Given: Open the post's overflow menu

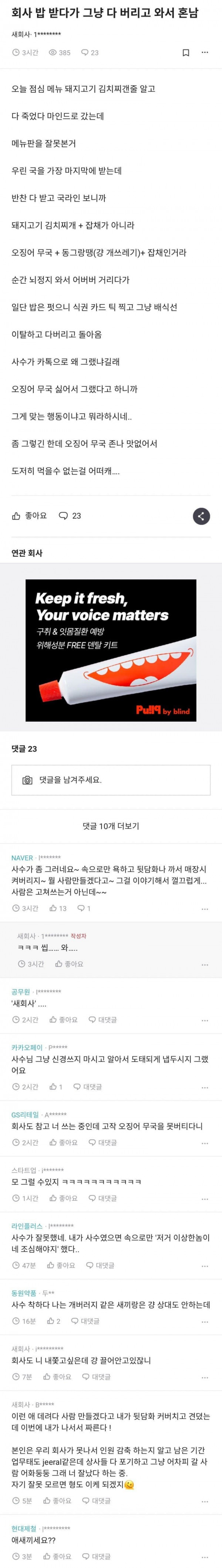Looking at the screenshot, I should (205, 52).
